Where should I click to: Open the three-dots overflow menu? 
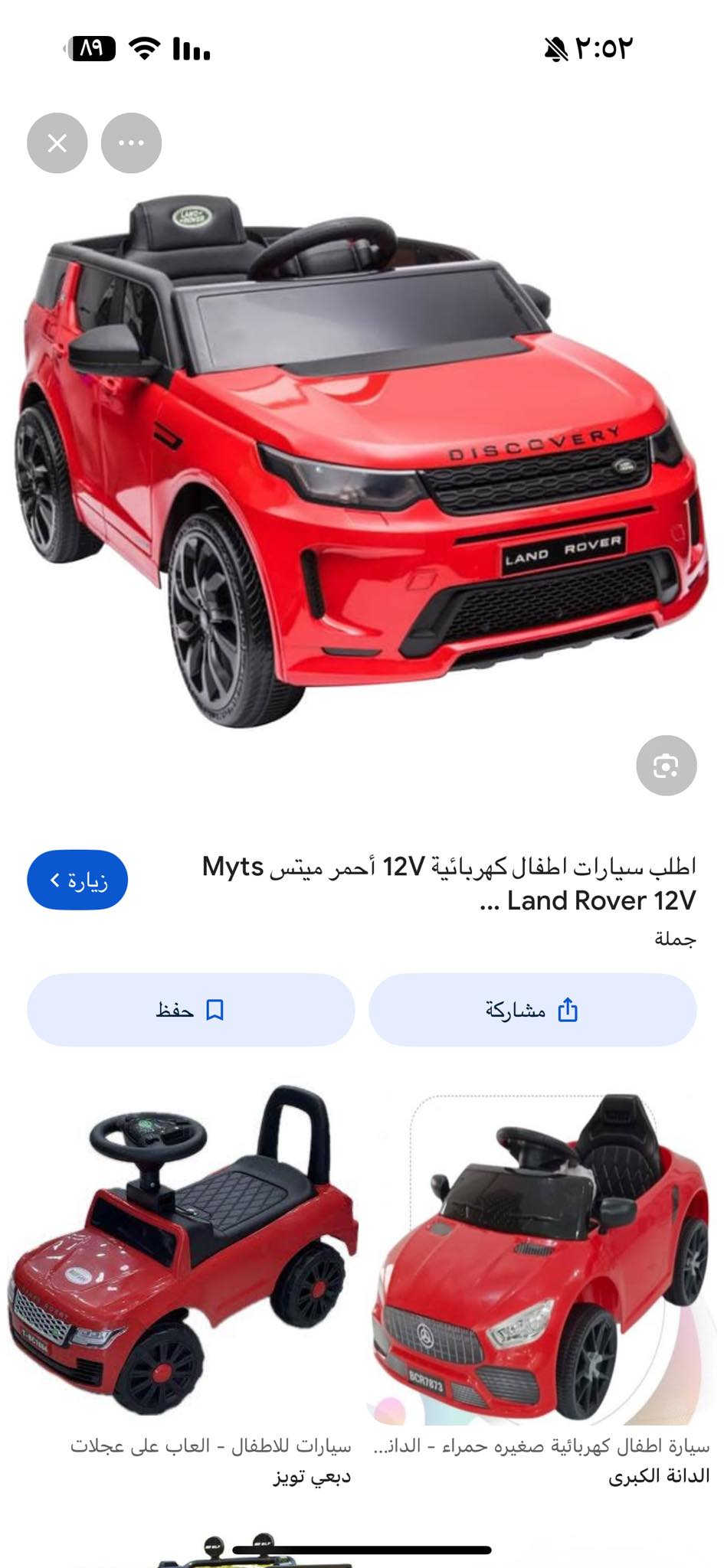[x=131, y=143]
